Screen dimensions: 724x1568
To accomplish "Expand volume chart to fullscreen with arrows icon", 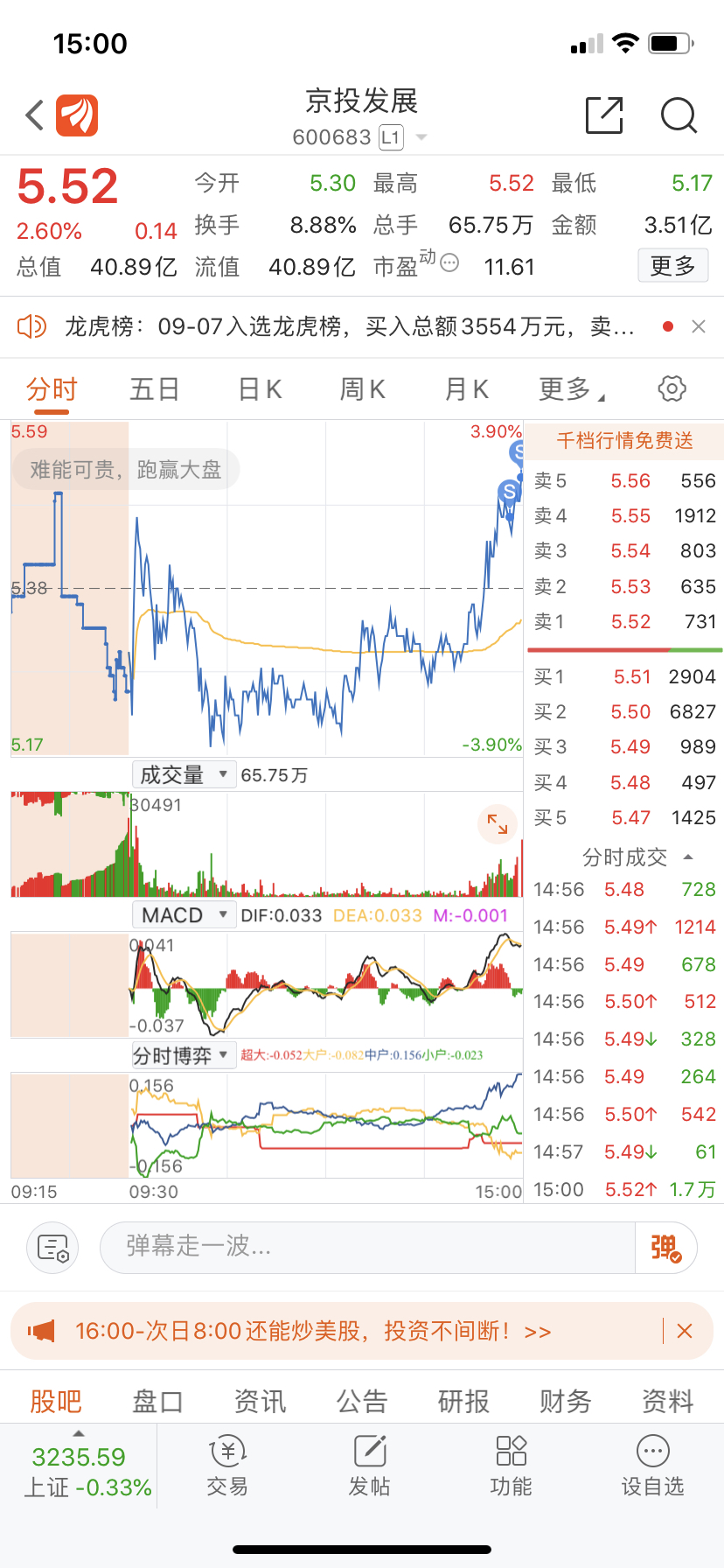I will [497, 823].
